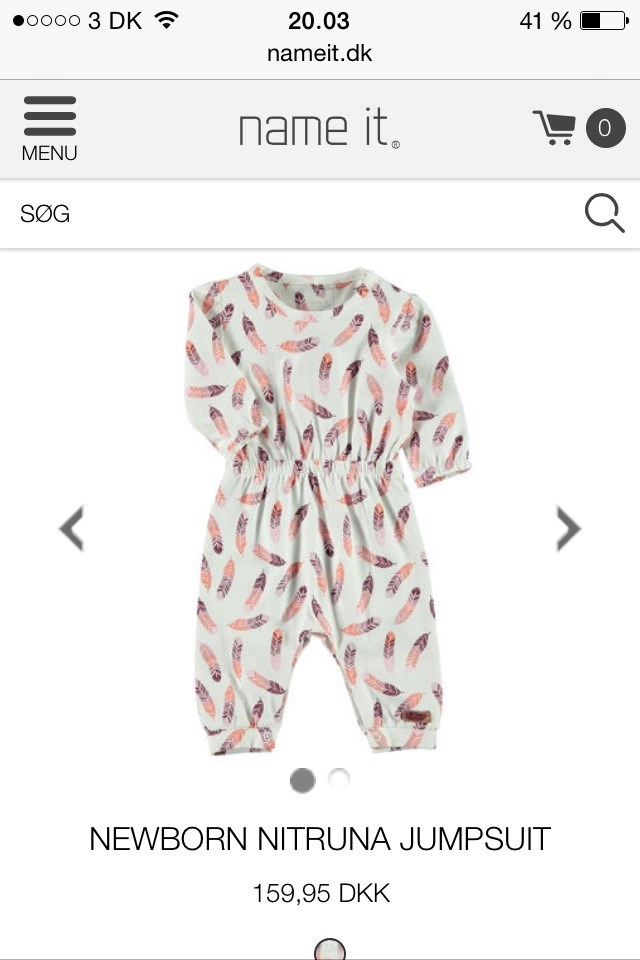
Task: Tap the nameit.dk address bar
Action: [x=320, y=53]
